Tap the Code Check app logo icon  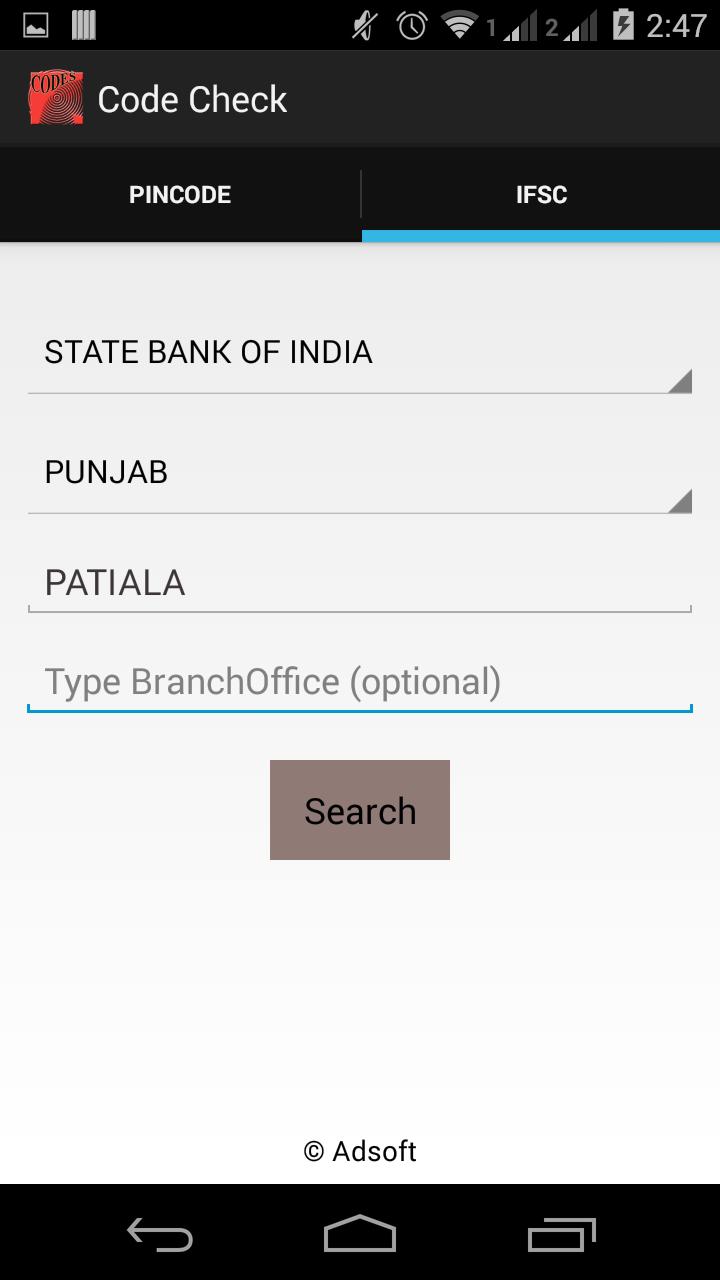click(55, 97)
